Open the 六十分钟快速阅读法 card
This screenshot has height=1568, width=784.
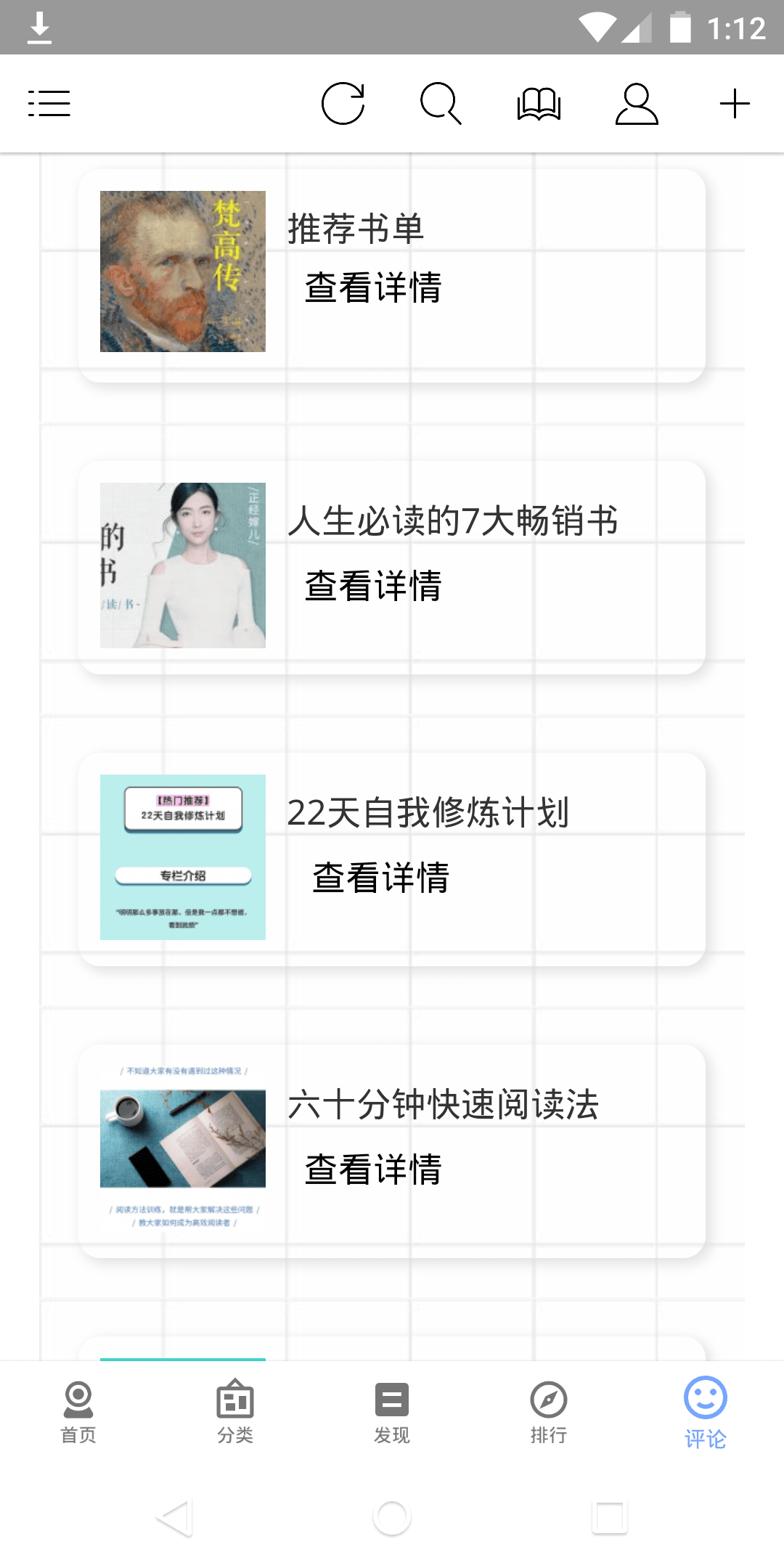pyautogui.click(x=392, y=1150)
